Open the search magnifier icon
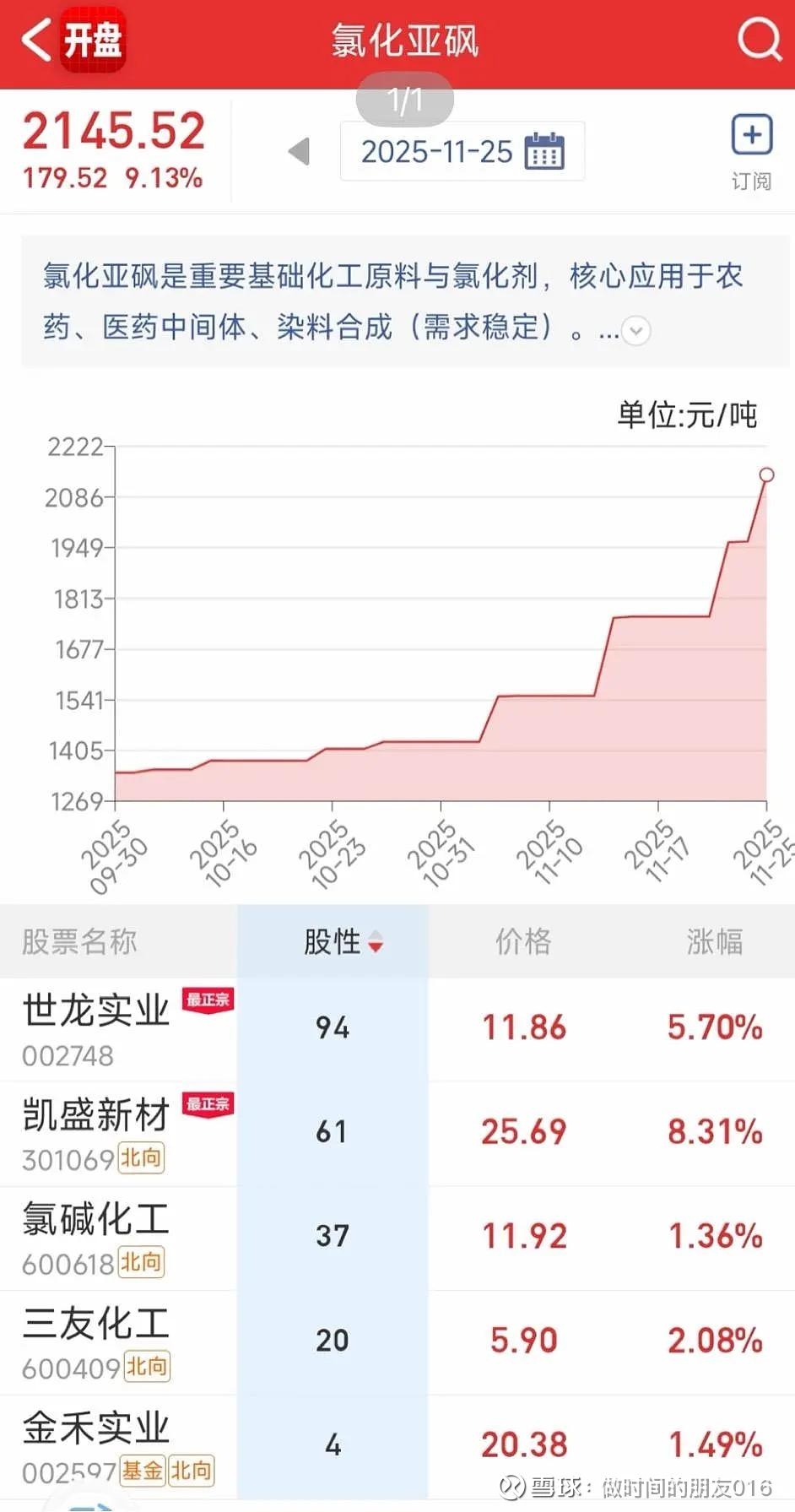Screen dimensions: 795x1512 759,41
